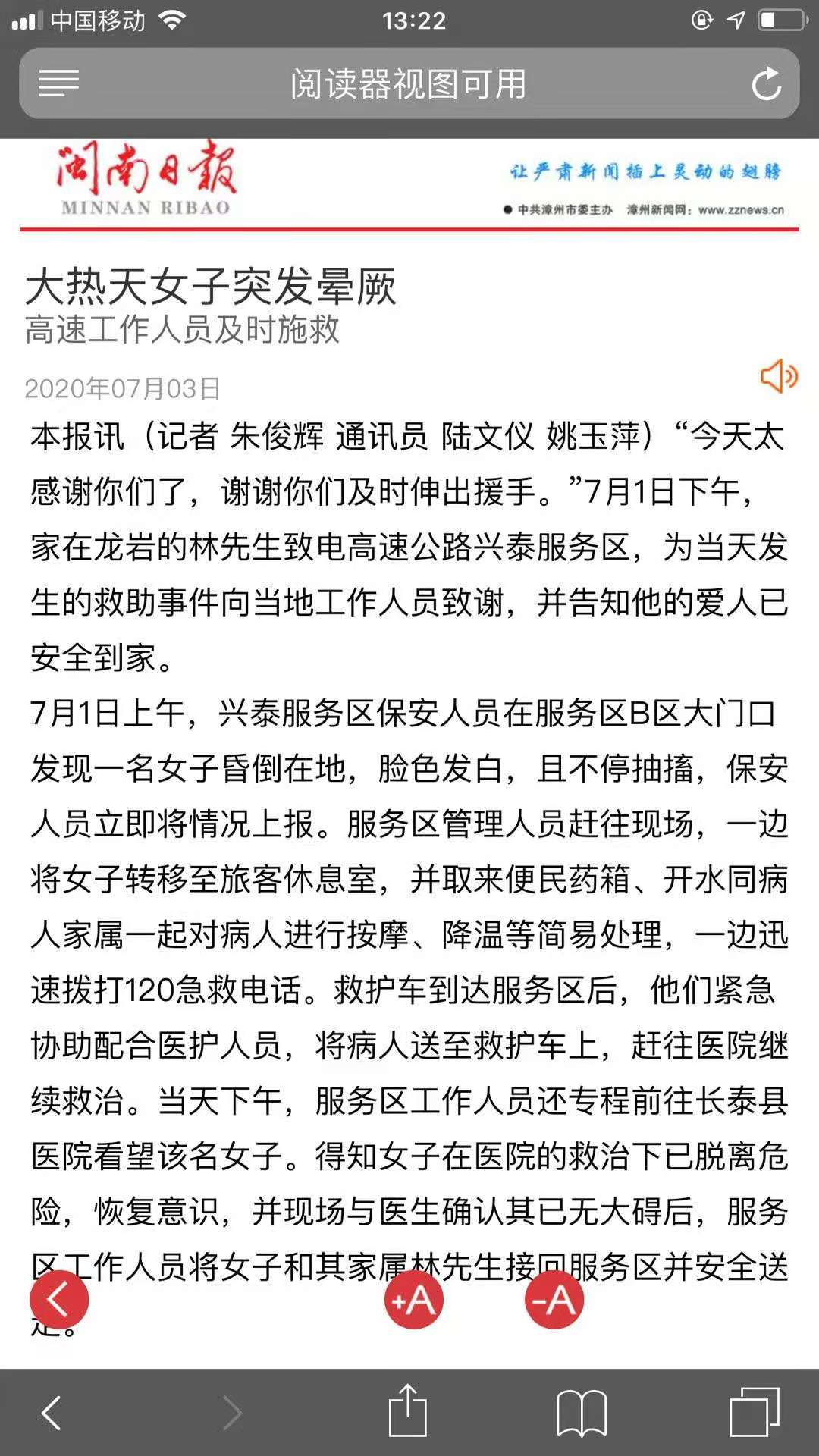Go back in Safari toolbar
Image resolution: width=819 pixels, height=1456 pixels.
[51, 1412]
